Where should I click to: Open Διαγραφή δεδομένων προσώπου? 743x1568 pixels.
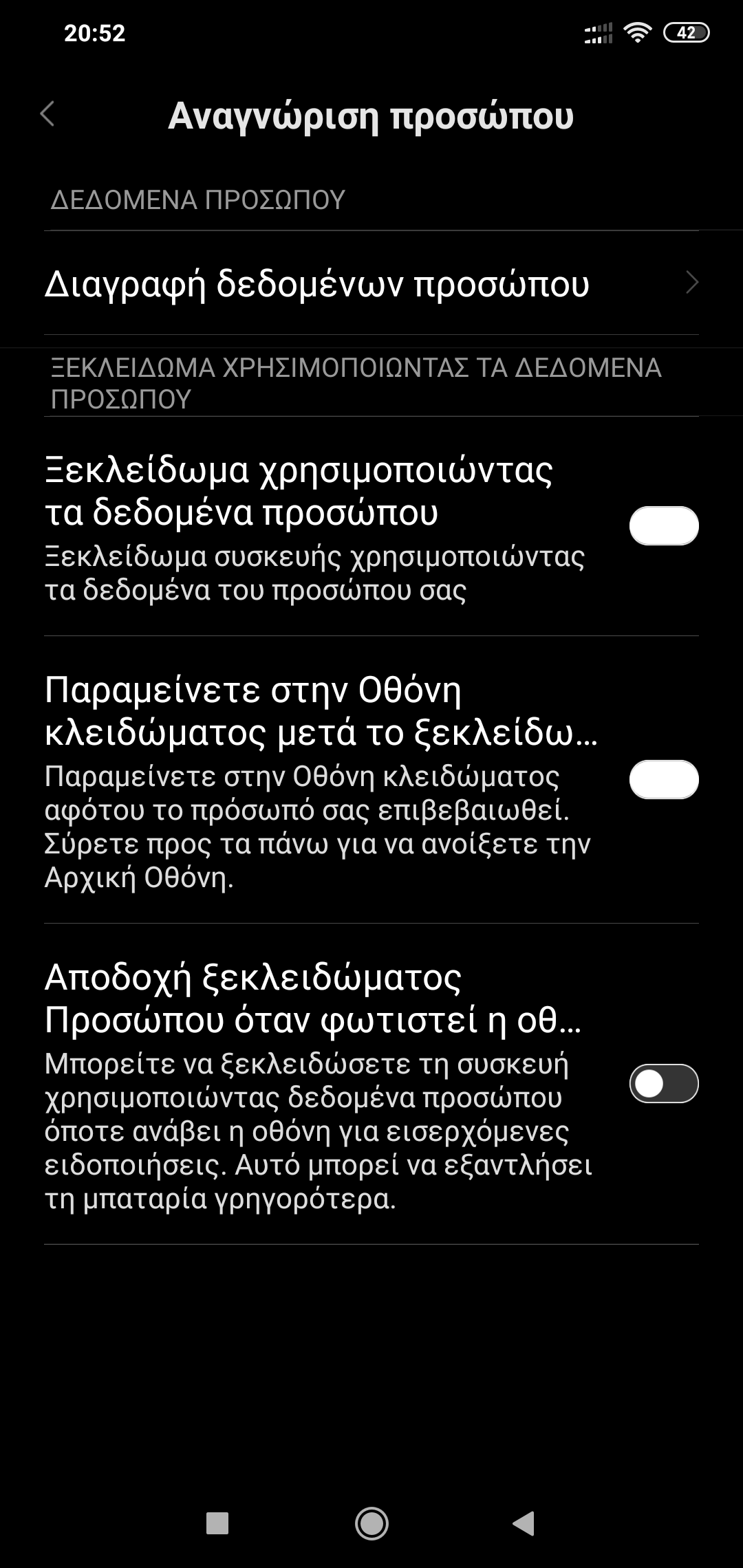371,283
